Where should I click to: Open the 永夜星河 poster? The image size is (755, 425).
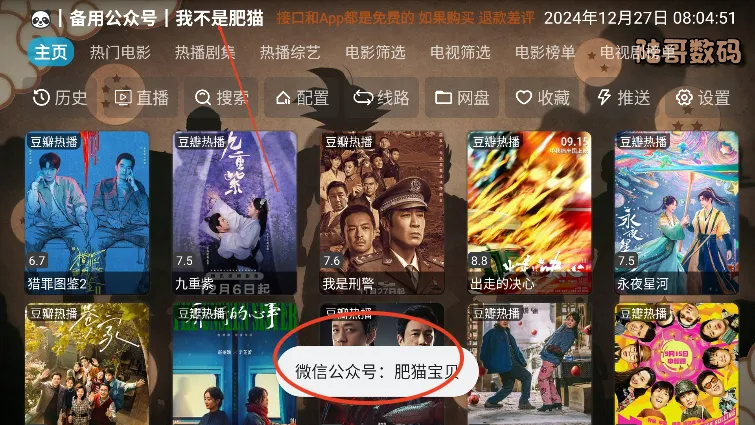[677, 212]
